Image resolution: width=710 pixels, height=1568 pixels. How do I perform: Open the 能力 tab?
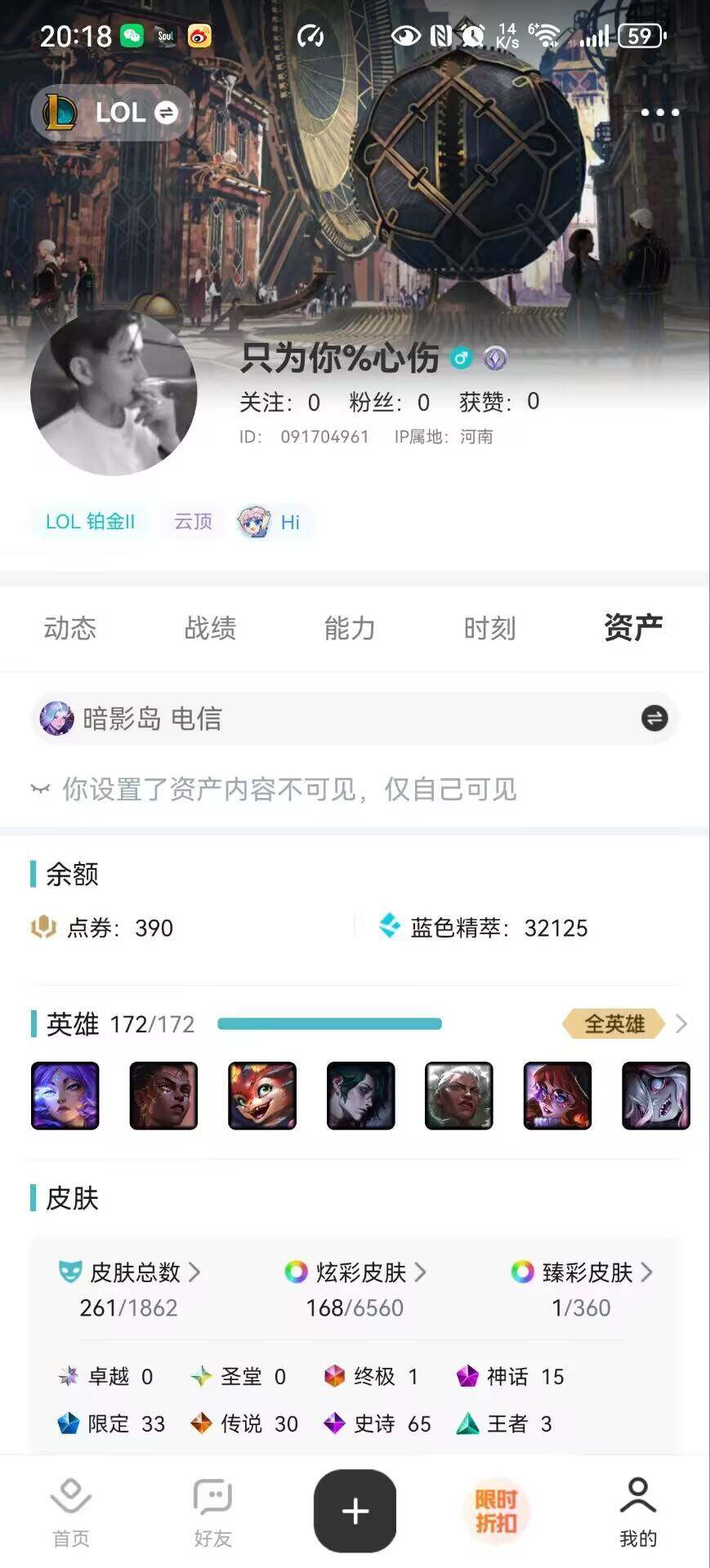pos(350,628)
